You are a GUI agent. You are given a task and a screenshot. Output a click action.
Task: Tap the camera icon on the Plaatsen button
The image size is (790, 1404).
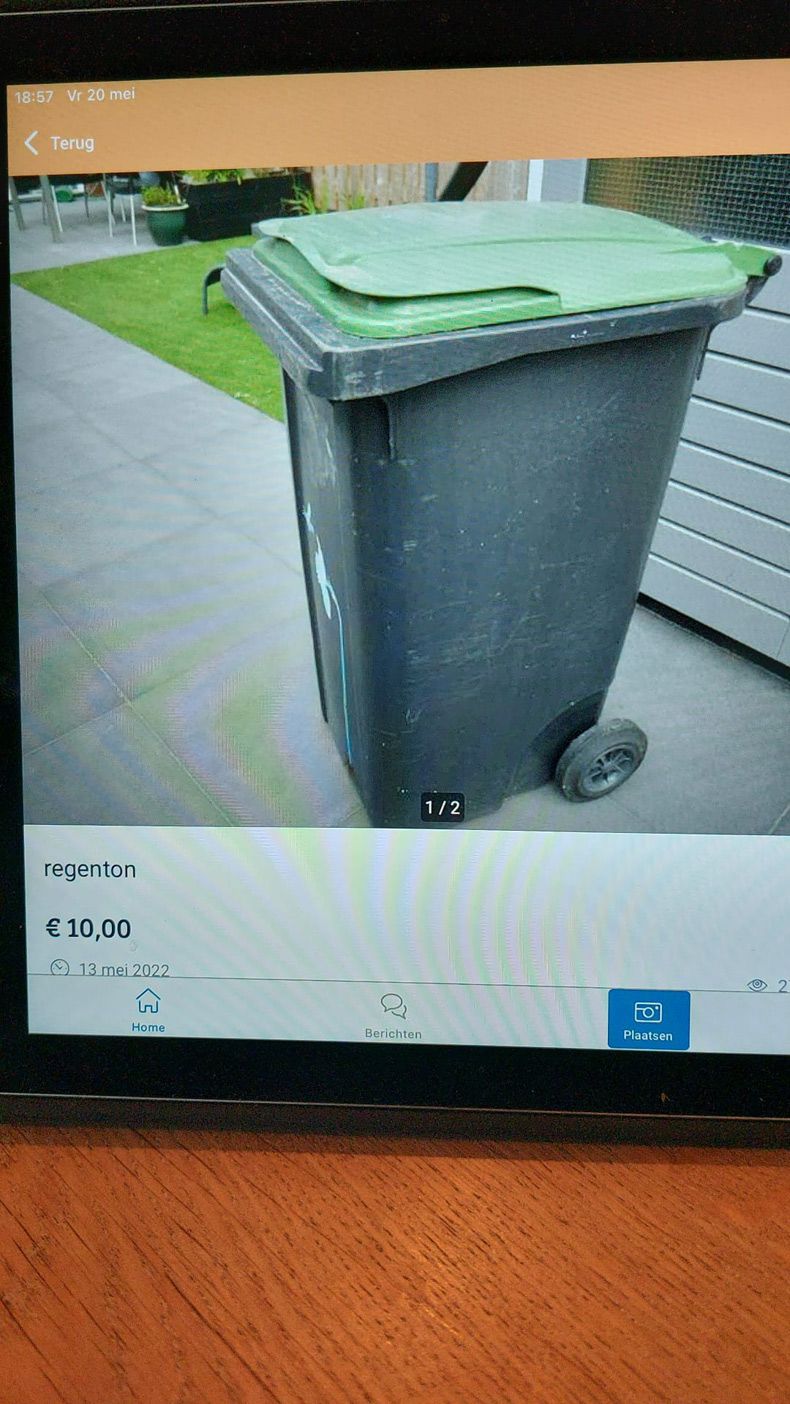point(648,1010)
